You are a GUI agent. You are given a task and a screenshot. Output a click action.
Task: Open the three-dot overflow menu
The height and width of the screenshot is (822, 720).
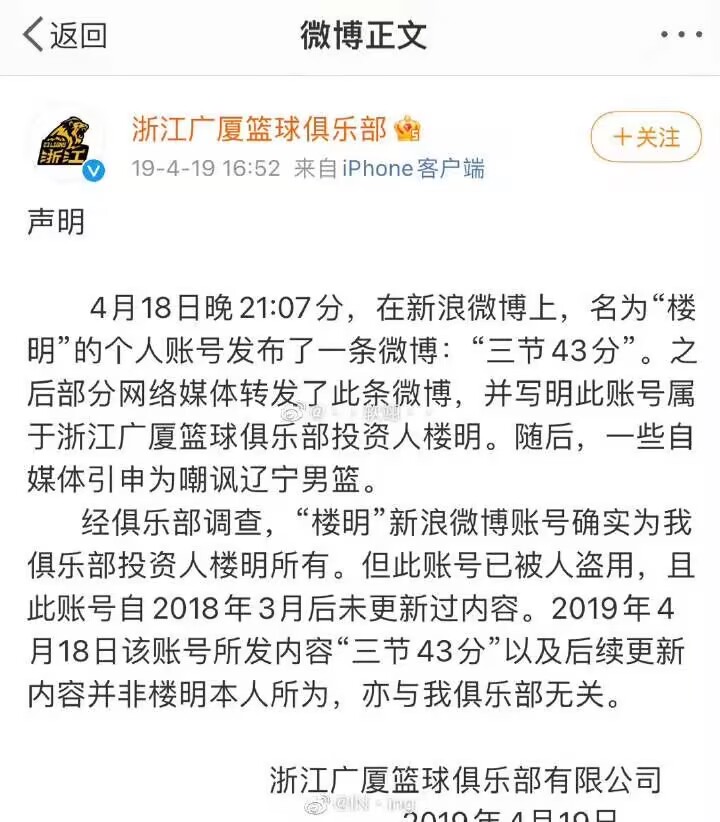pyautogui.click(x=683, y=35)
